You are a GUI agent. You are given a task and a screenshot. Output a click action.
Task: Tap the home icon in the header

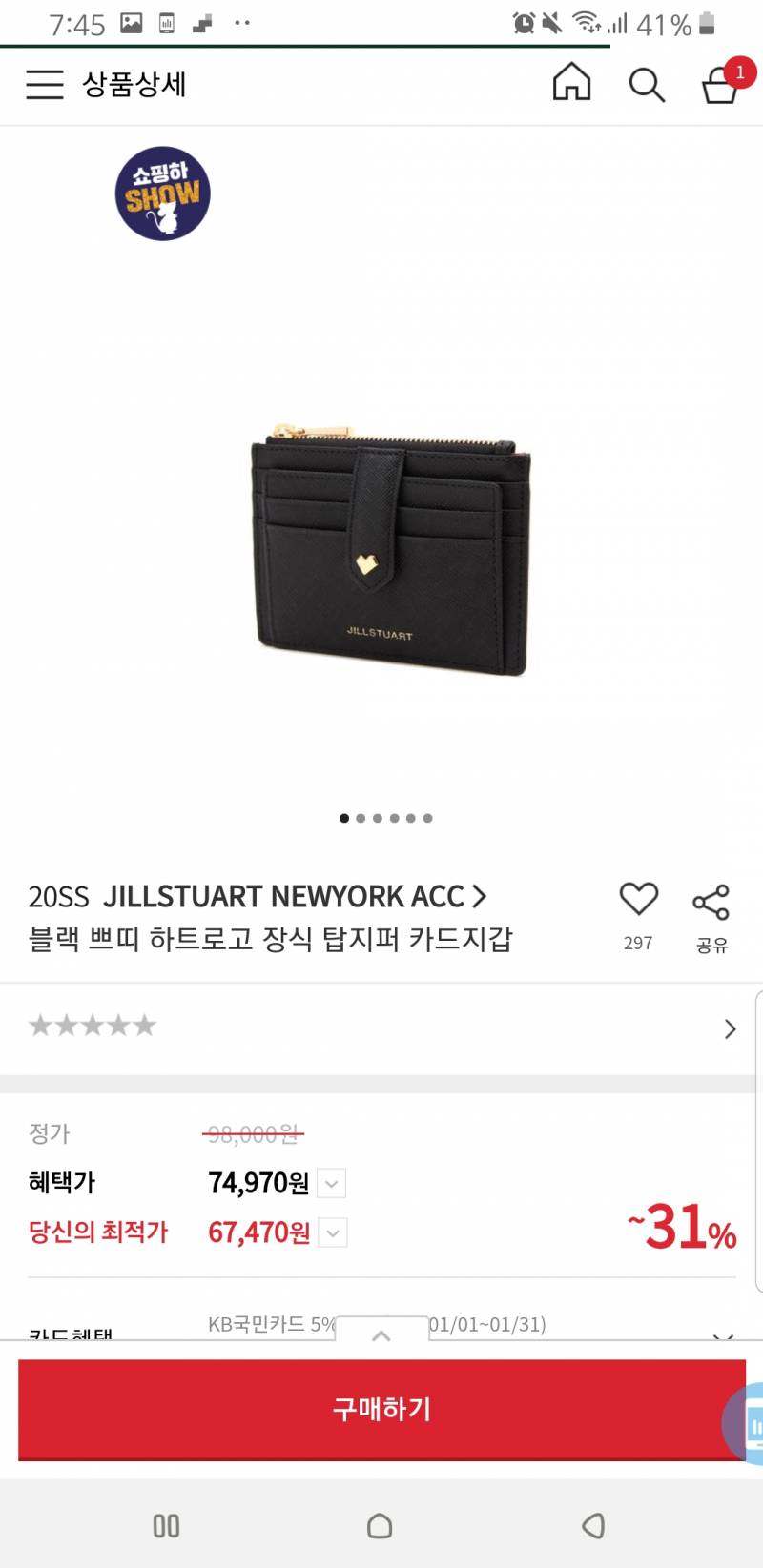(571, 84)
